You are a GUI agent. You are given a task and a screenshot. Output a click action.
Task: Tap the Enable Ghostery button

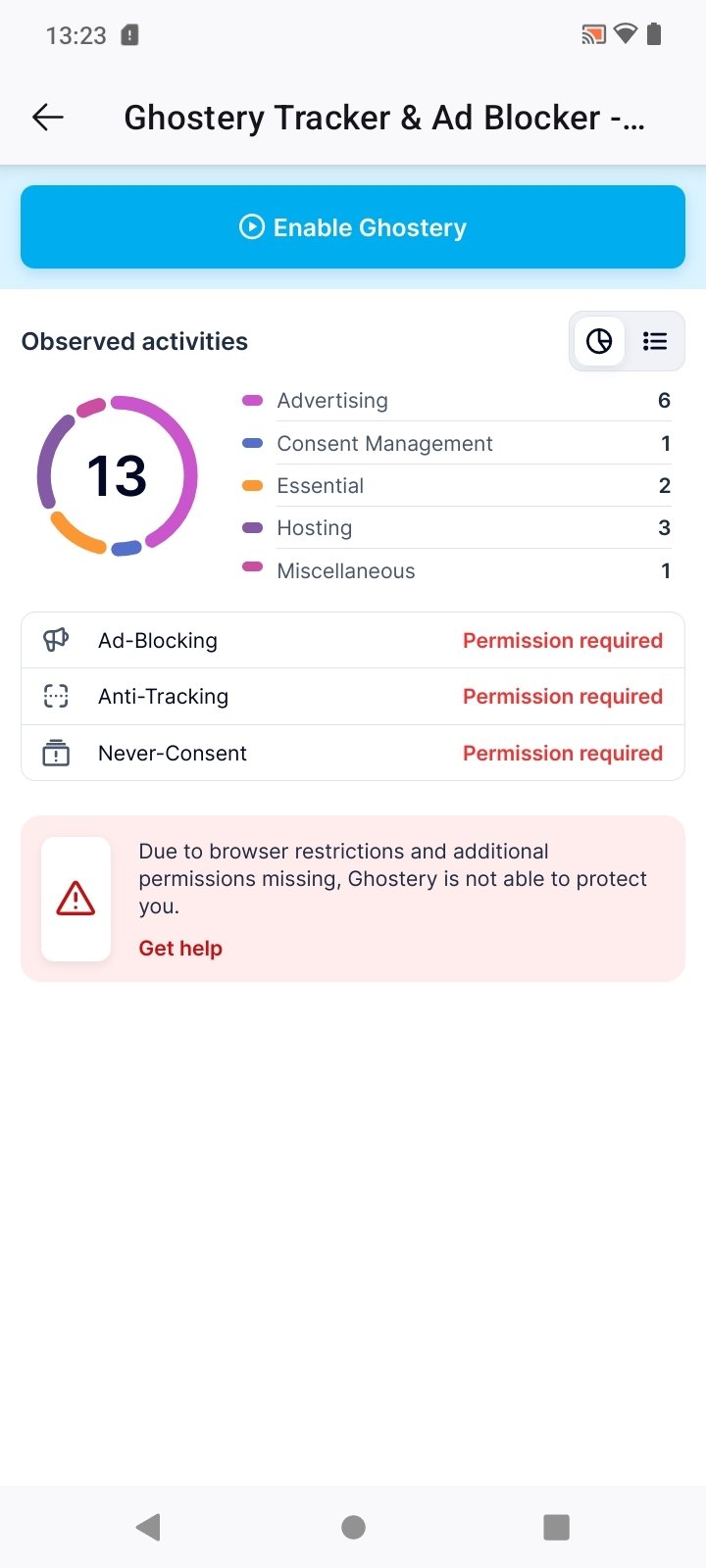pos(353,226)
